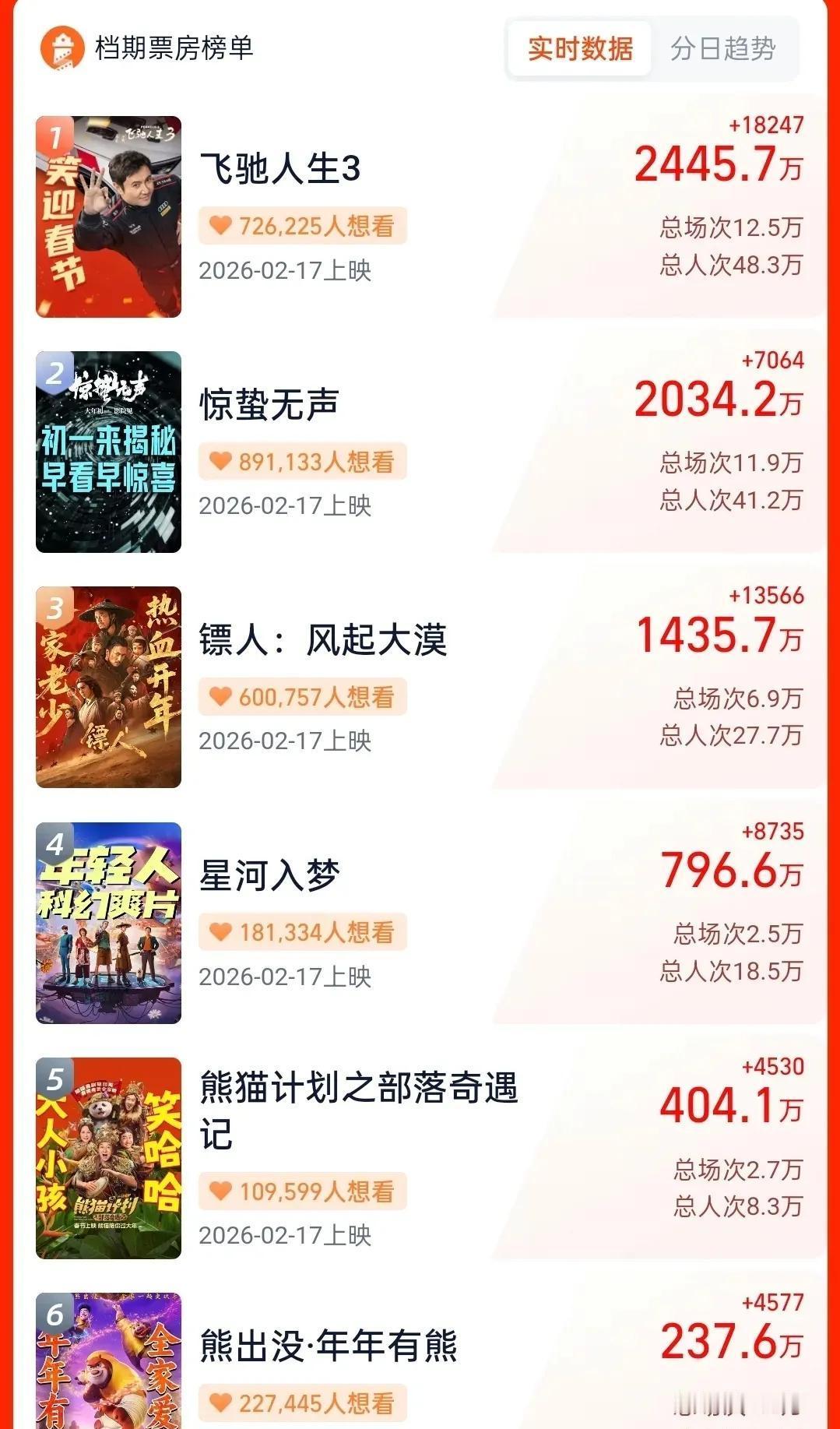The width and height of the screenshot is (840, 1429).
Task: Click the heart icon beside 星河入梦's 181,334人想看
Action: 222,931
